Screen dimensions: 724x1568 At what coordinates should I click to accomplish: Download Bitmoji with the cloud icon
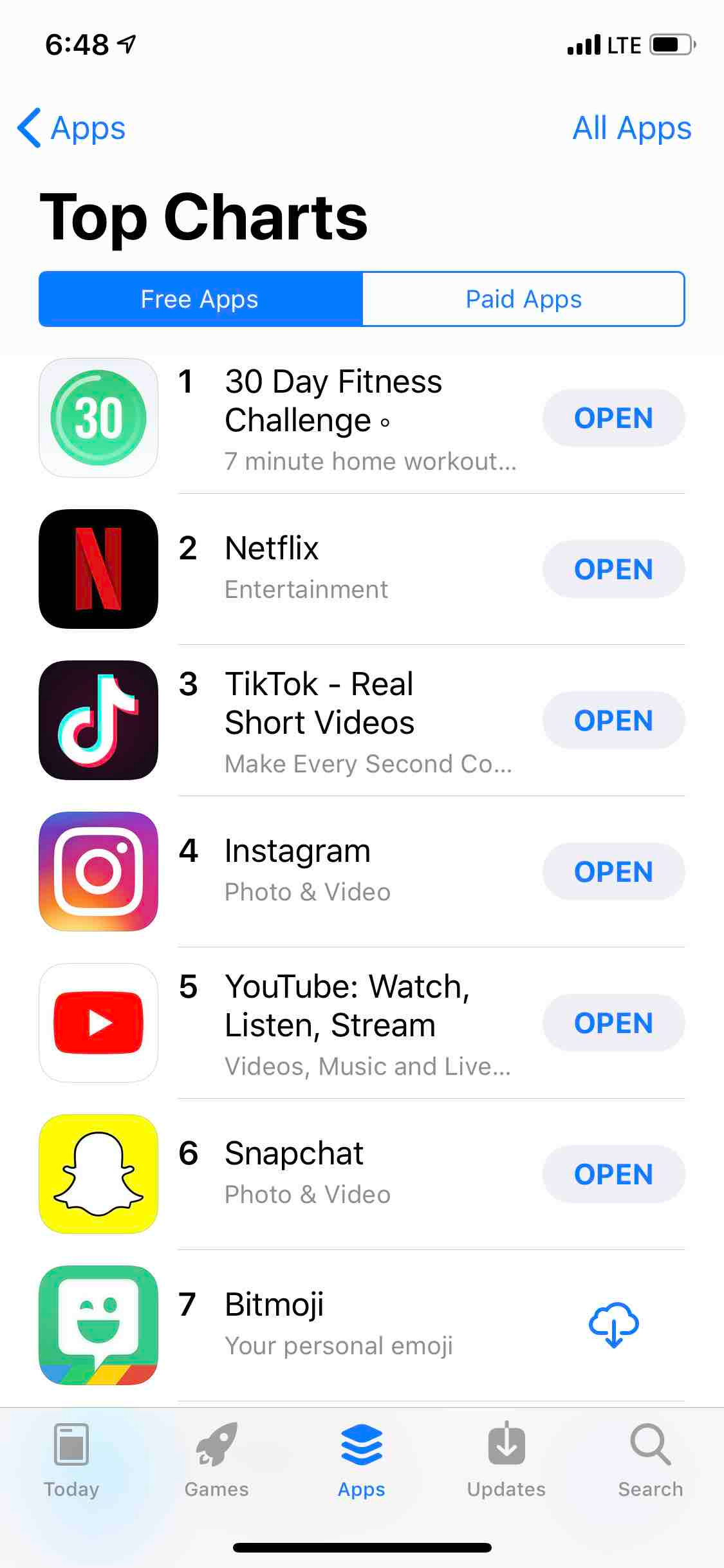point(613,1325)
